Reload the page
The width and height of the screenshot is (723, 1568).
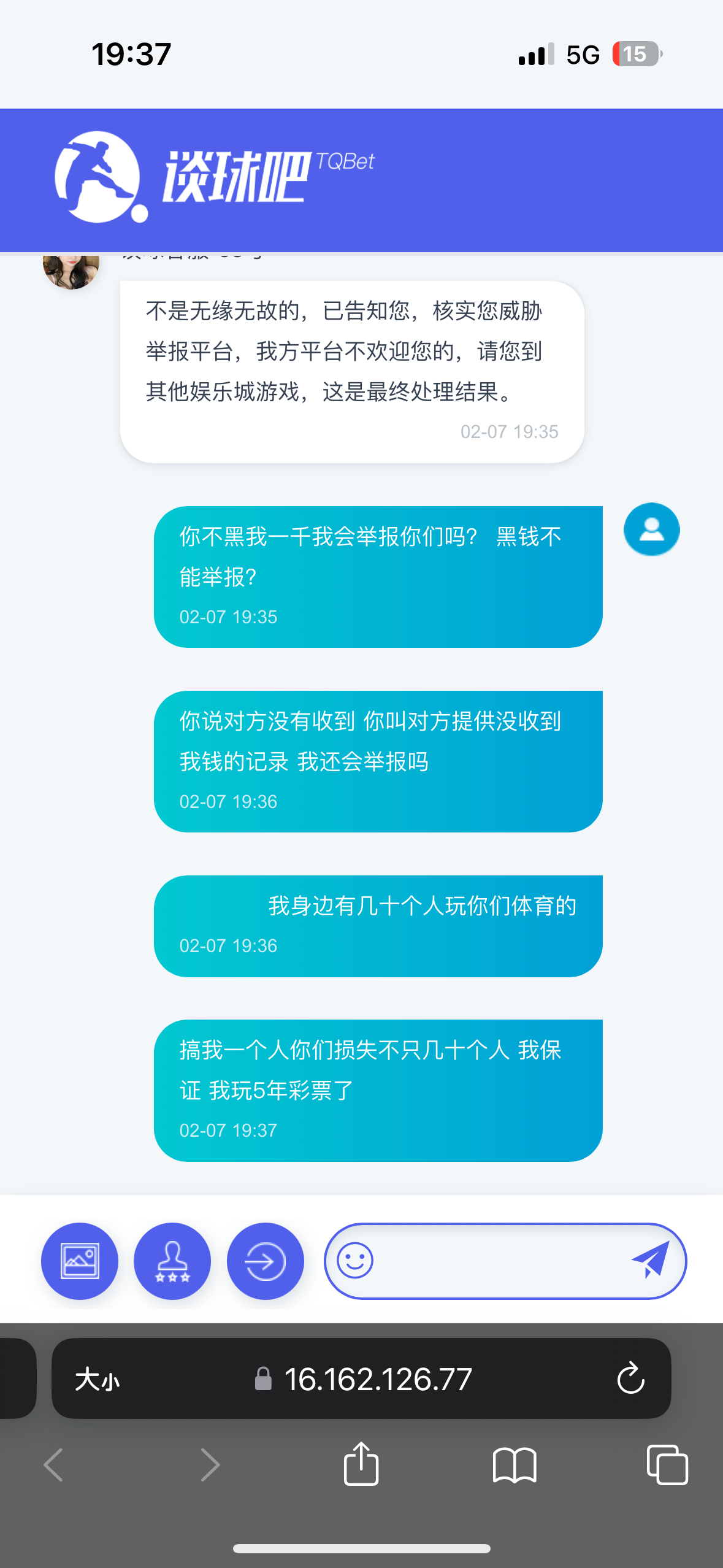point(630,1379)
